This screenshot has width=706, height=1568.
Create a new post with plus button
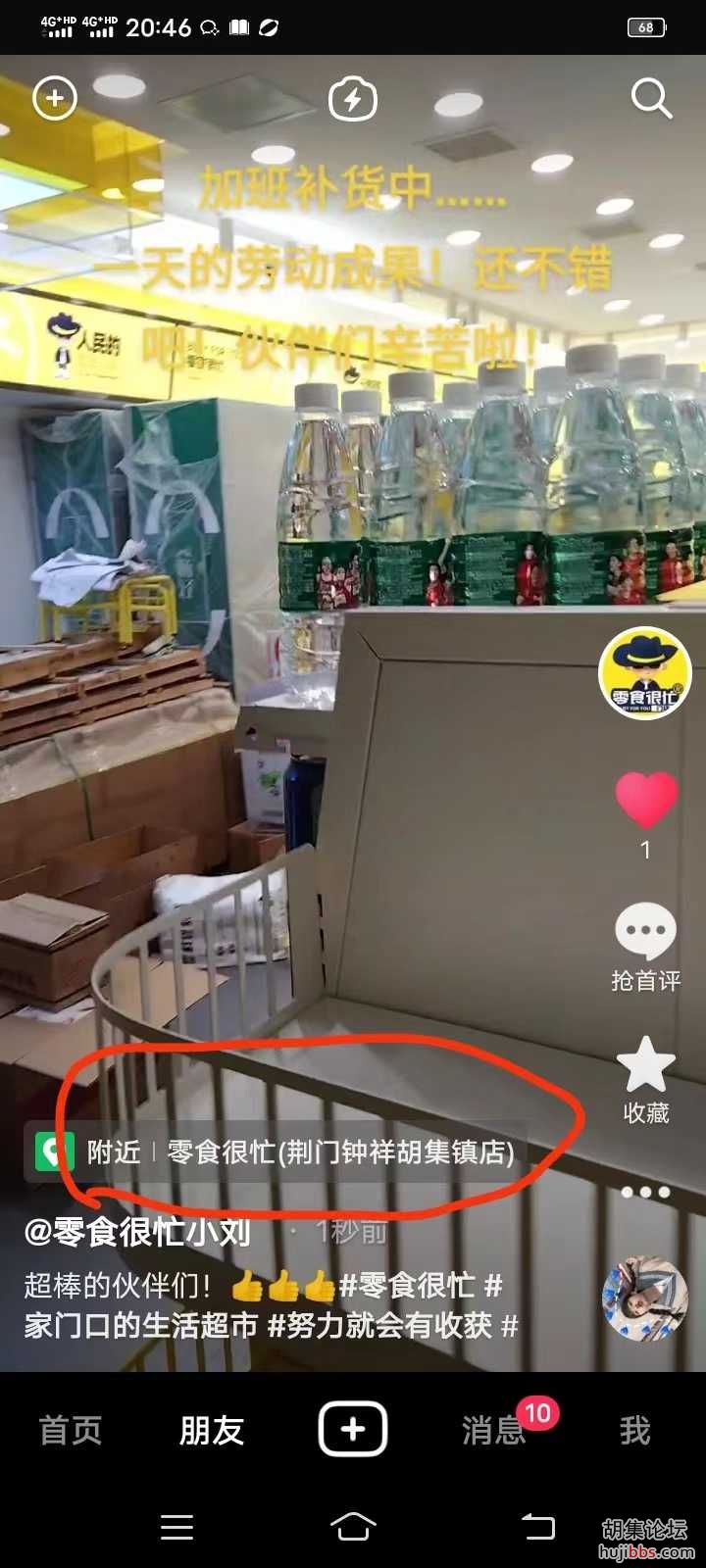(x=353, y=1429)
